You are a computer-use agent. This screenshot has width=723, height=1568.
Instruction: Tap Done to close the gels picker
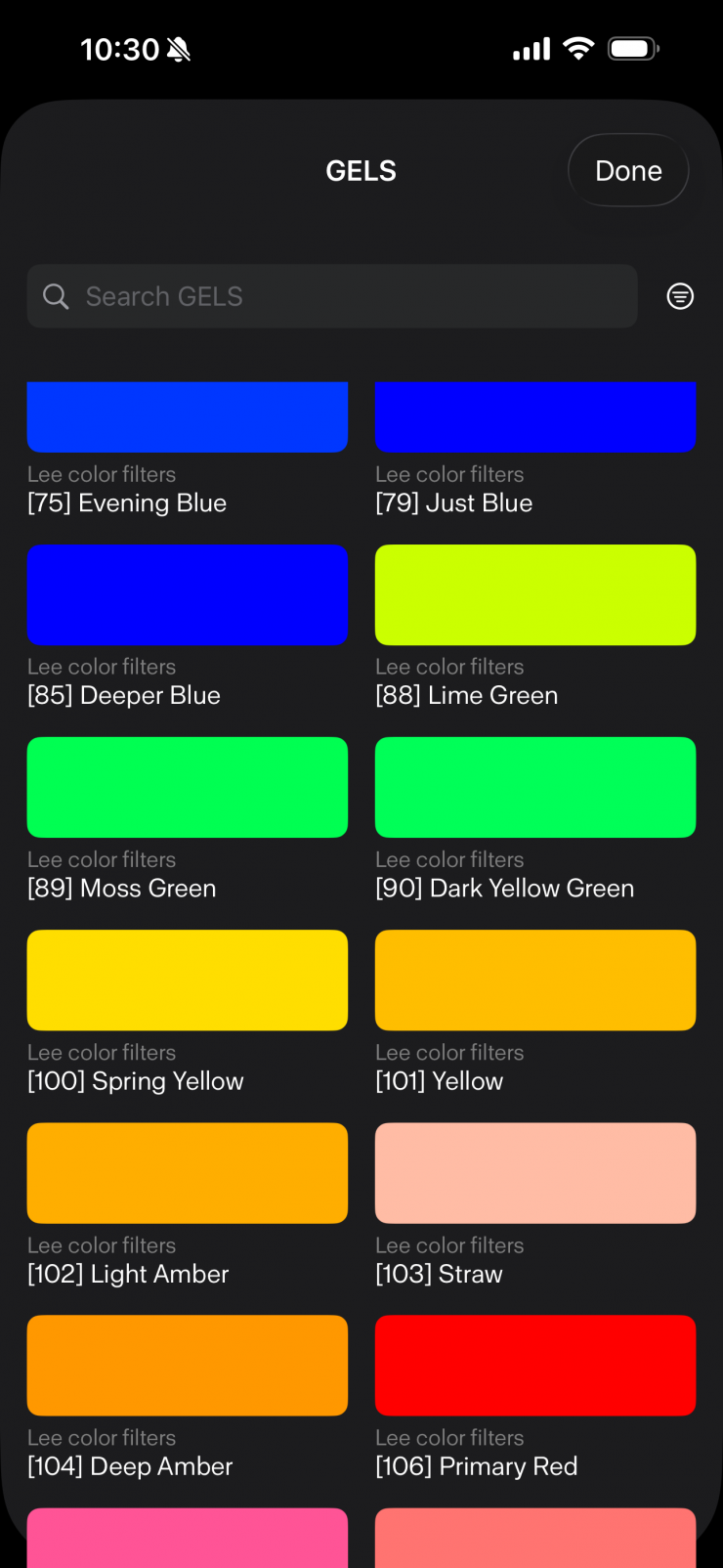pyautogui.click(x=628, y=170)
